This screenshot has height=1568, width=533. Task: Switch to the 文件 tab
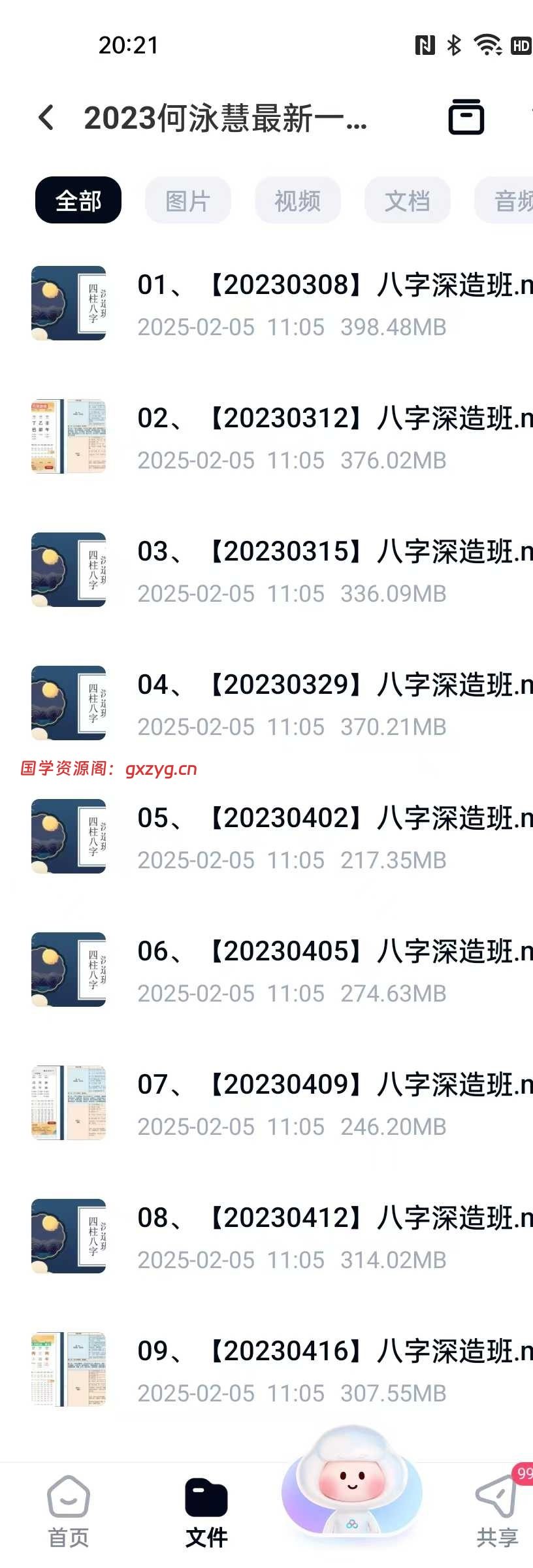point(206,1511)
